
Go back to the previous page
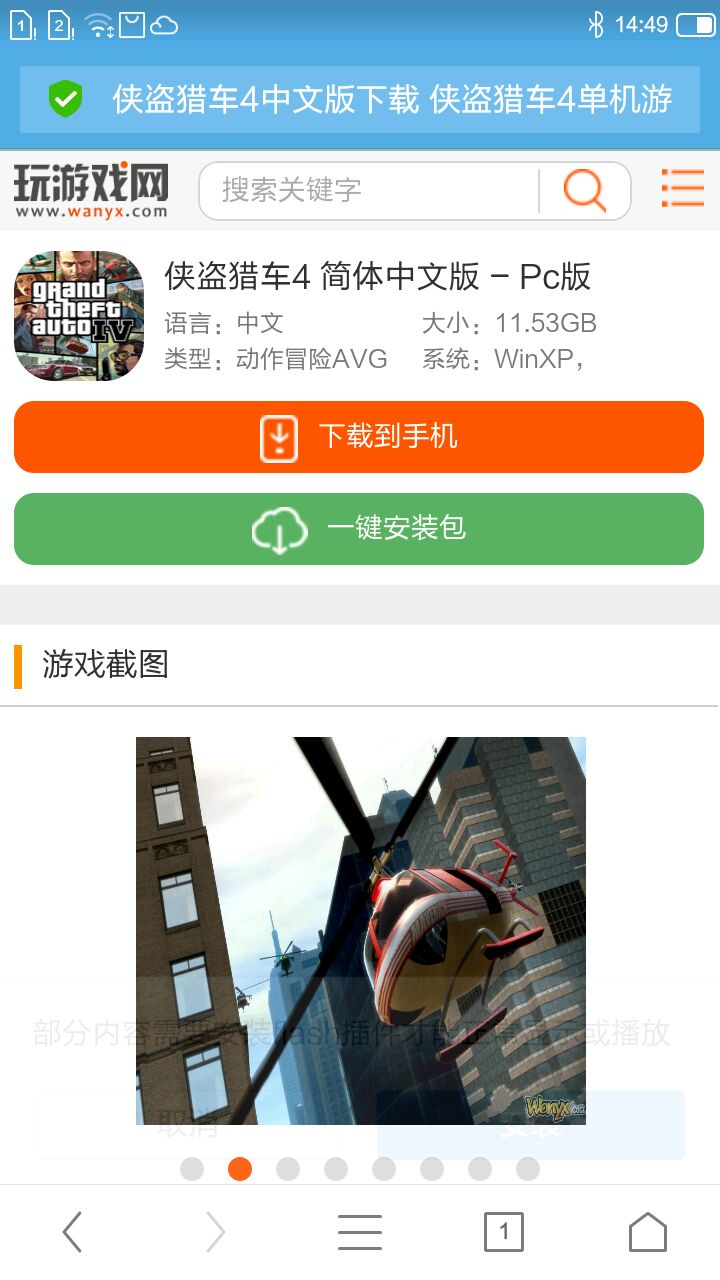[72, 1232]
